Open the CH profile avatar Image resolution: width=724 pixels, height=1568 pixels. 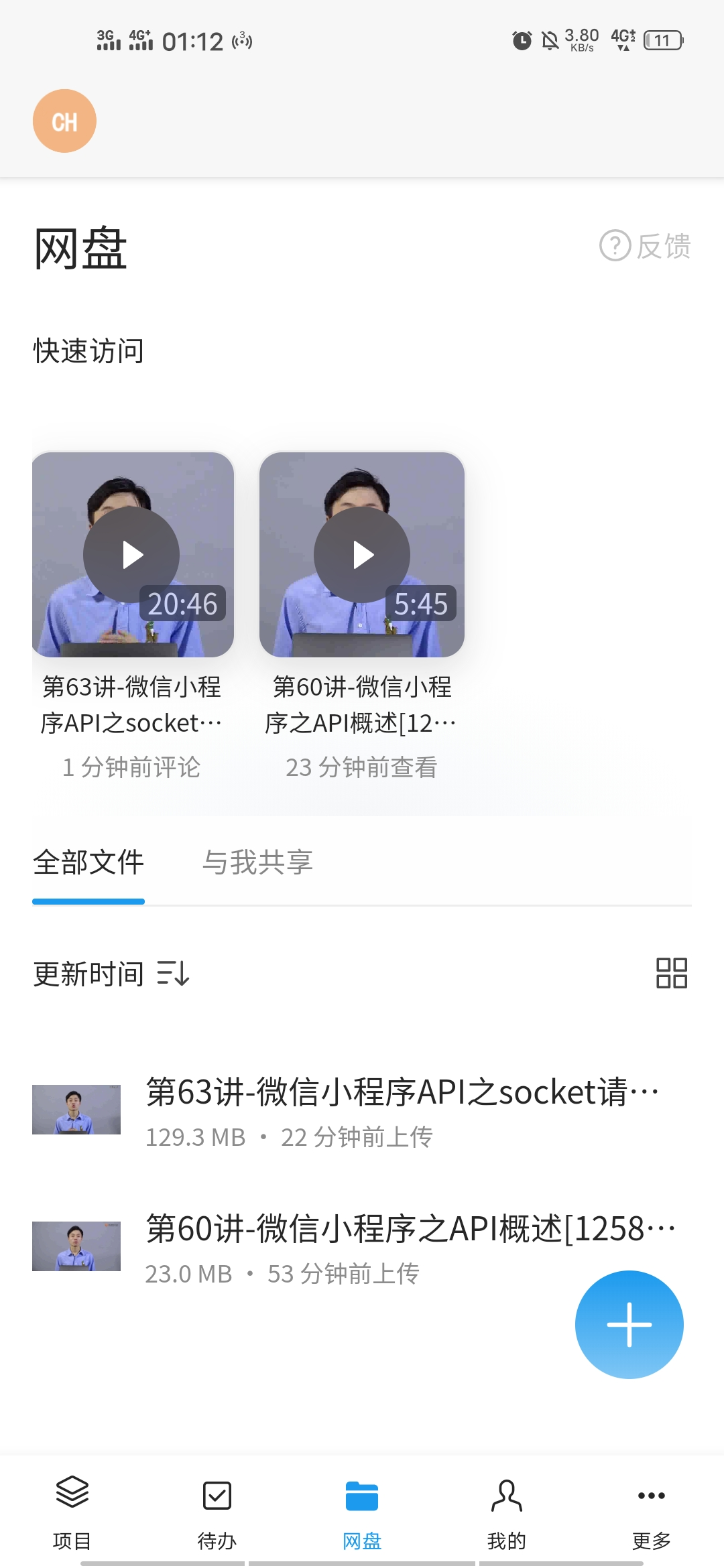click(x=64, y=121)
